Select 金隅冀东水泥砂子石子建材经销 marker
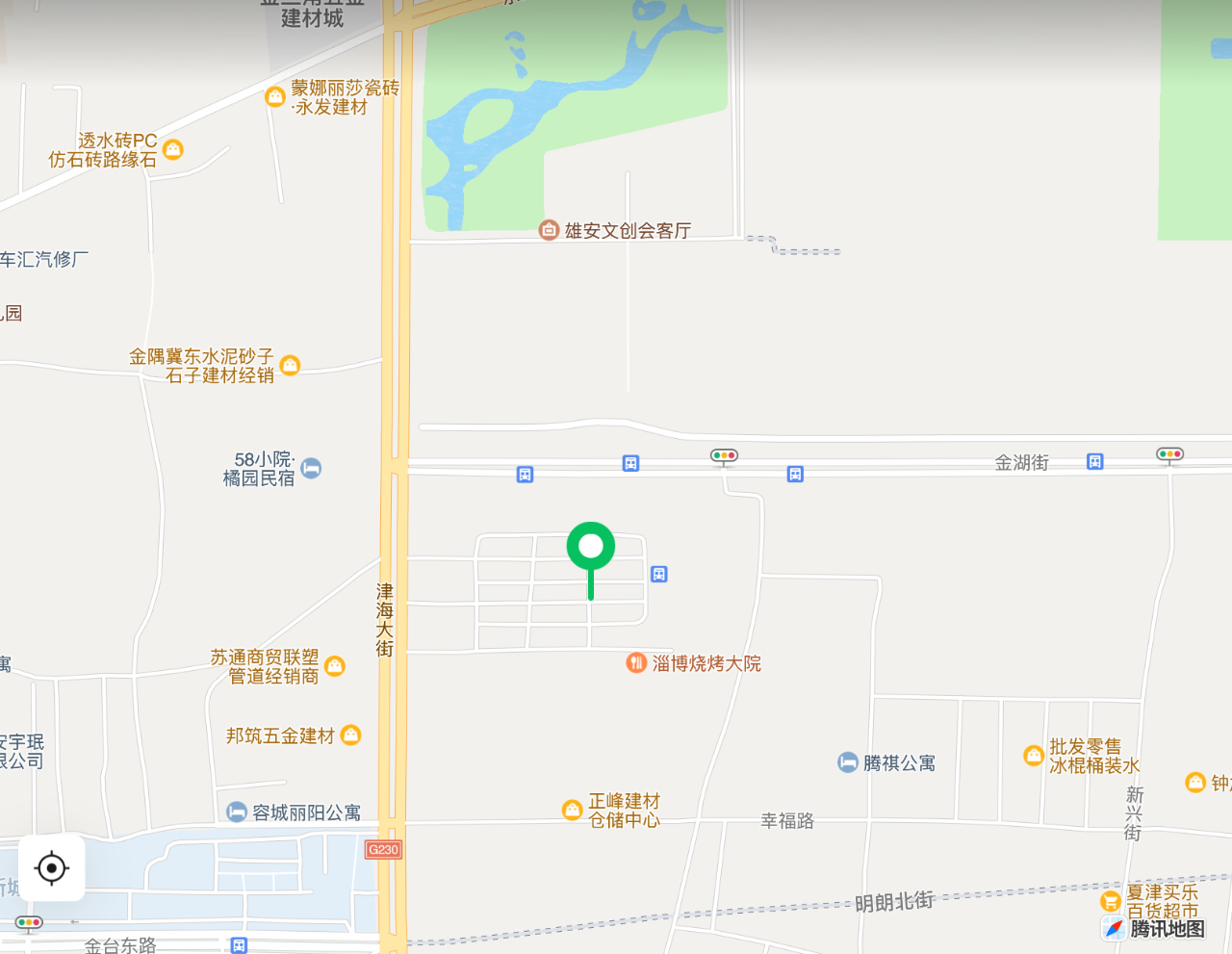The height and width of the screenshot is (954, 1232). coord(291,365)
